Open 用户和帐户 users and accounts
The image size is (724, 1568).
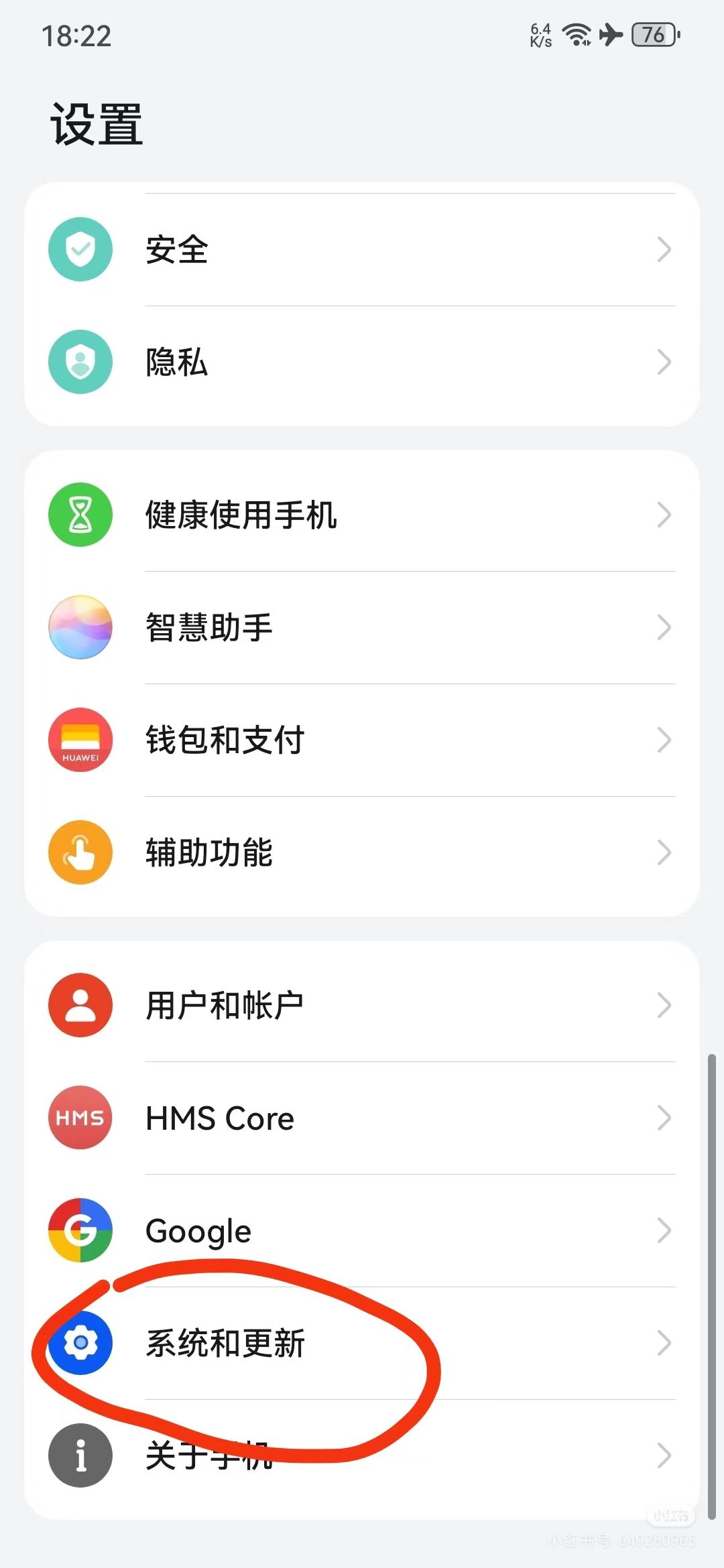pos(362,1005)
